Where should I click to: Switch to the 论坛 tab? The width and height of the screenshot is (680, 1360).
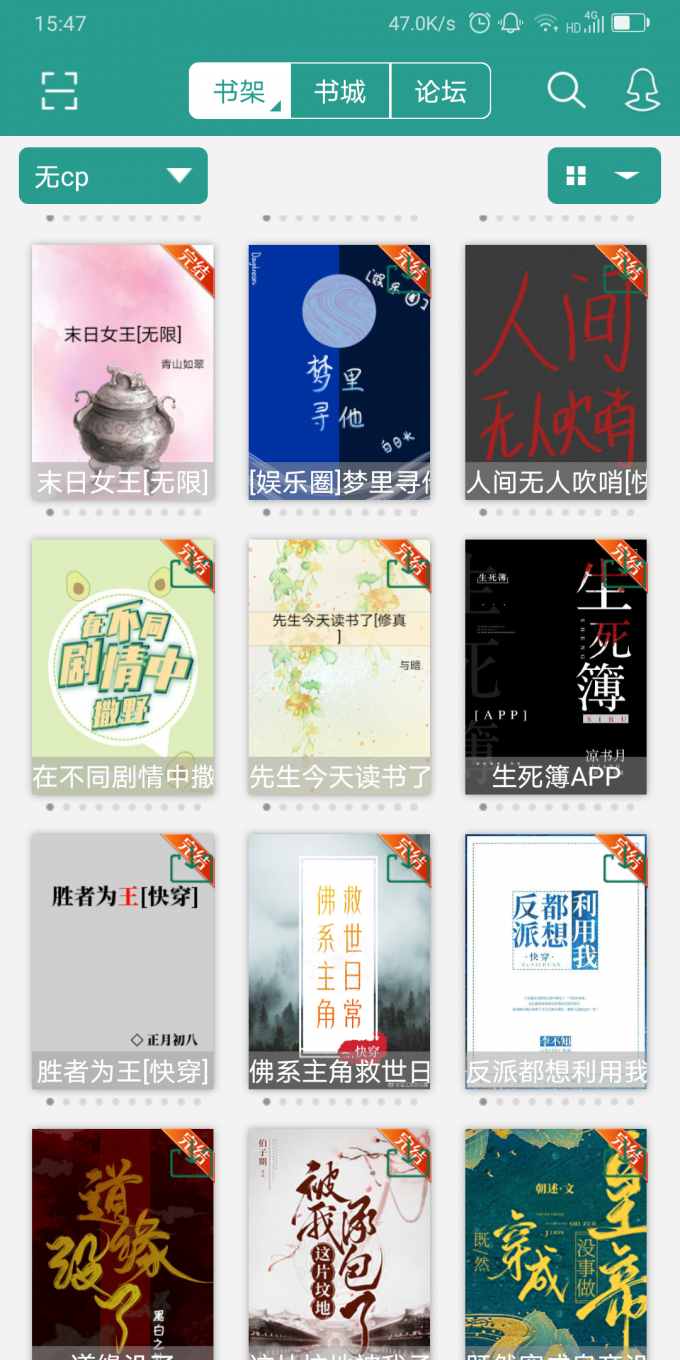[x=440, y=92]
